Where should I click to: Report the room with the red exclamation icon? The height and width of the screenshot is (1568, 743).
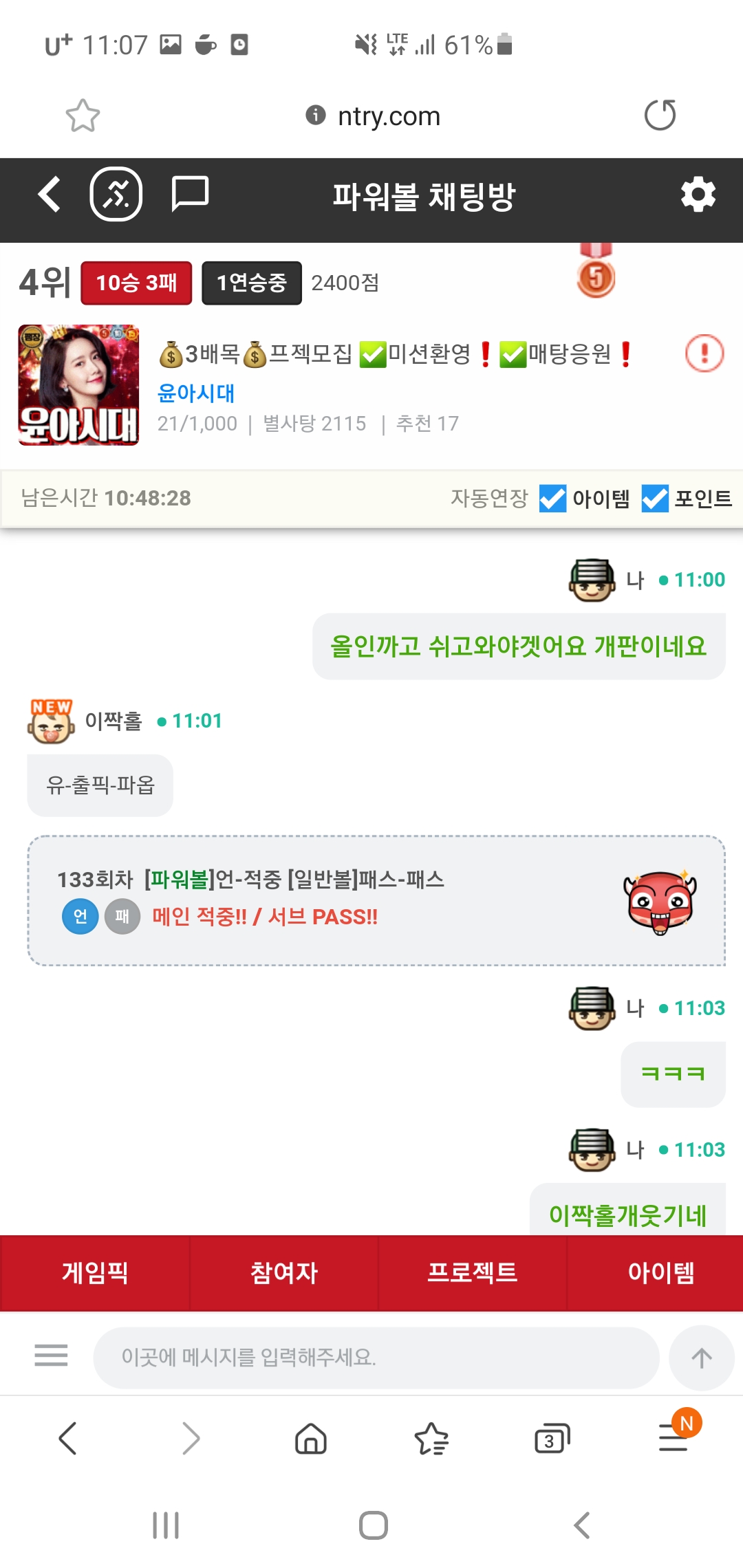pyautogui.click(x=704, y=353)
